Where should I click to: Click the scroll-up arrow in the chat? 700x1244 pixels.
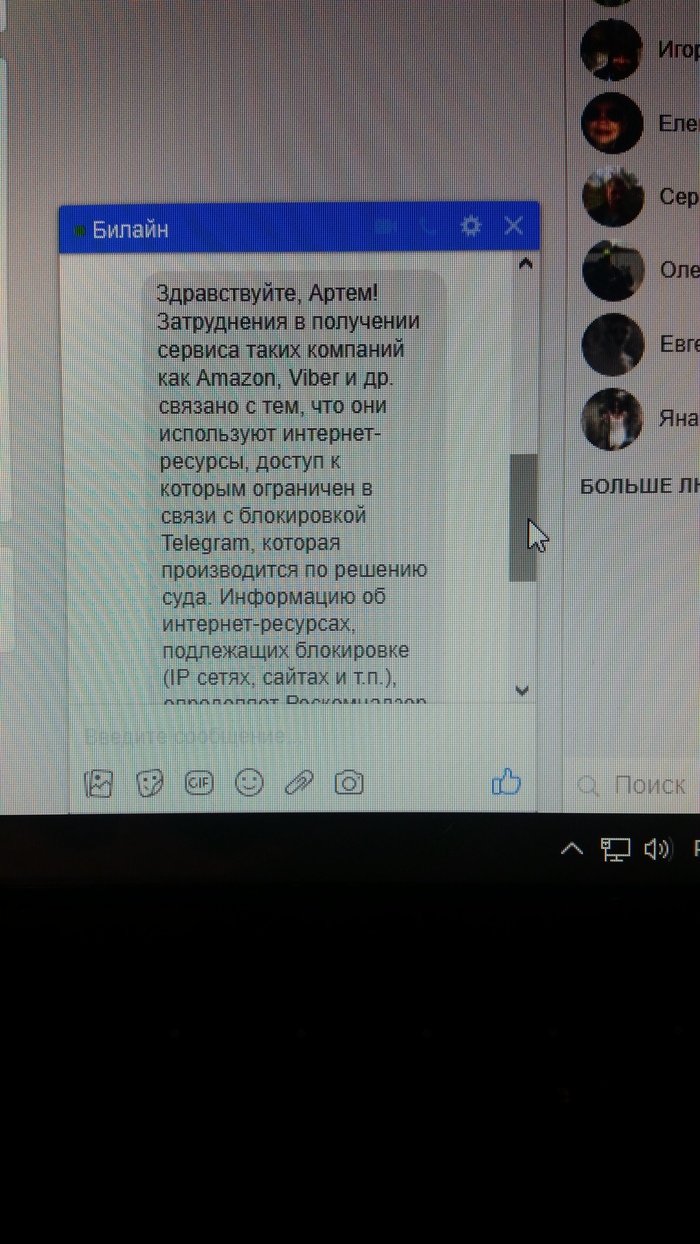[525, 264]
